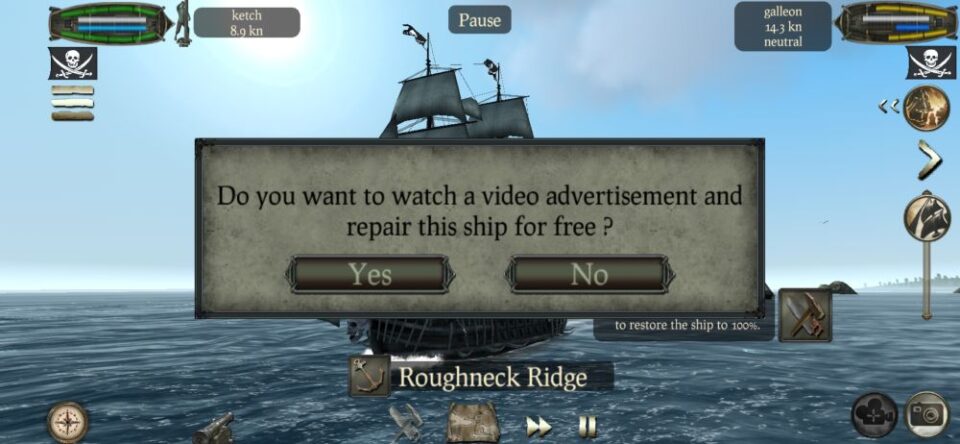Open the hammer repair icon
Screen dimensions: 960x444
point(804,315)
